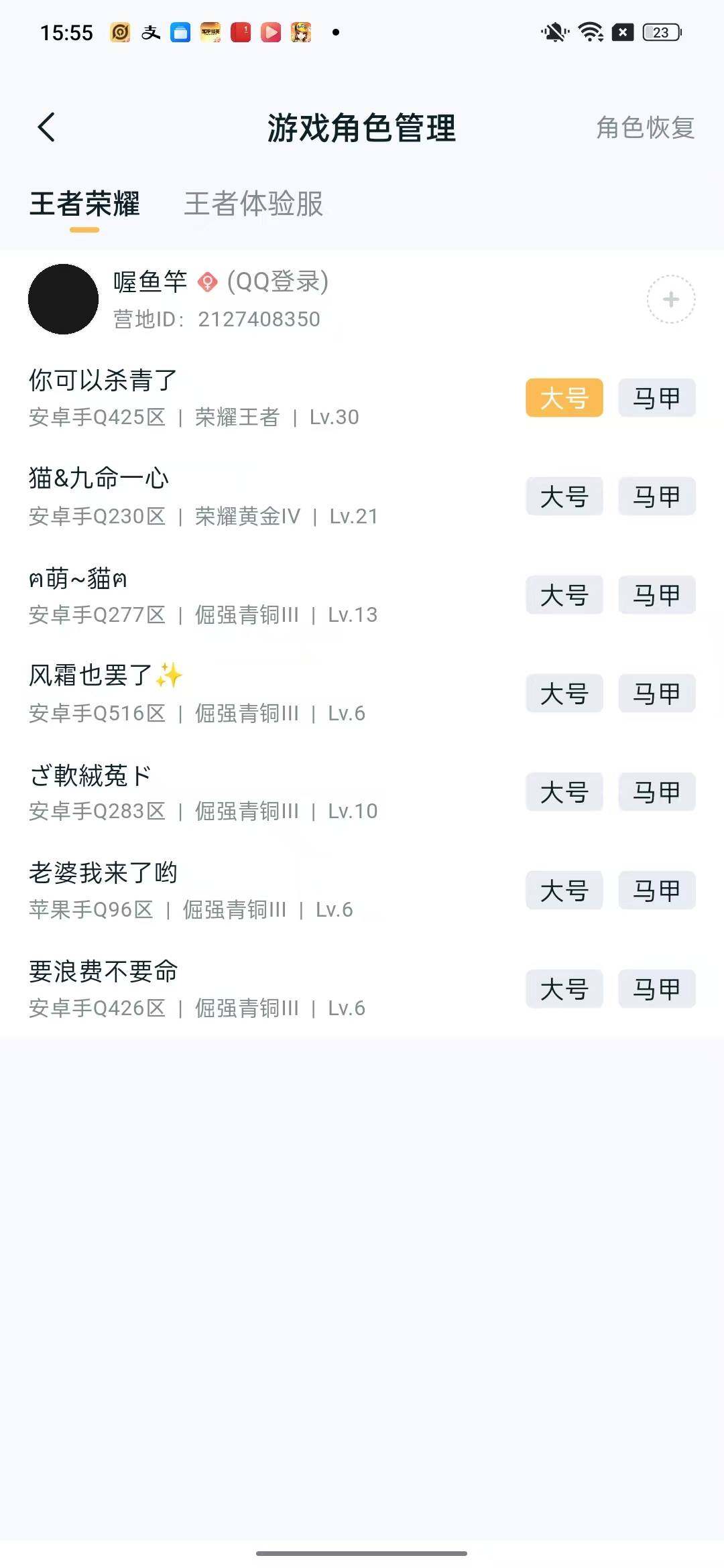This screenshot has width=724, height=1568.
Task: Tap the back arrow icon
Action: 47,127
